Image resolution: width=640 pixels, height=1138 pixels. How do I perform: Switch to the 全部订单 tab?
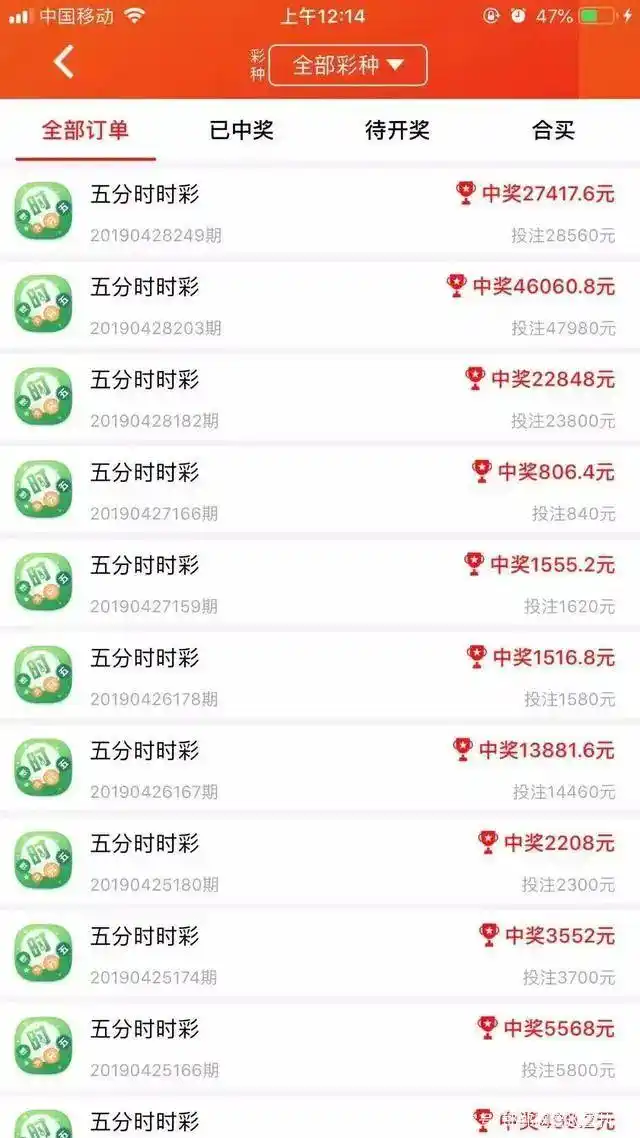tap(85, 130)
